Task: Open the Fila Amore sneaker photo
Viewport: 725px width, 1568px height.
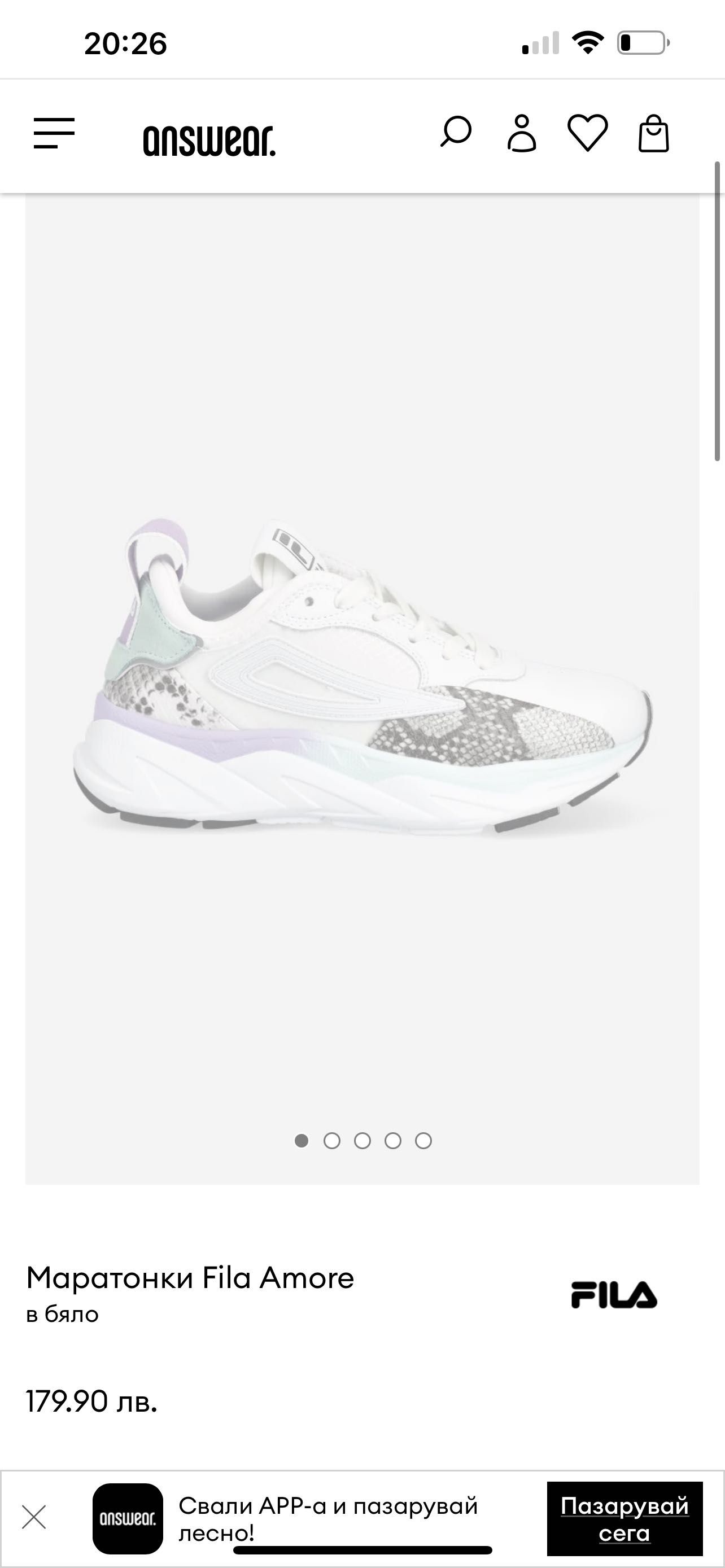Action: tap(362, 676)
